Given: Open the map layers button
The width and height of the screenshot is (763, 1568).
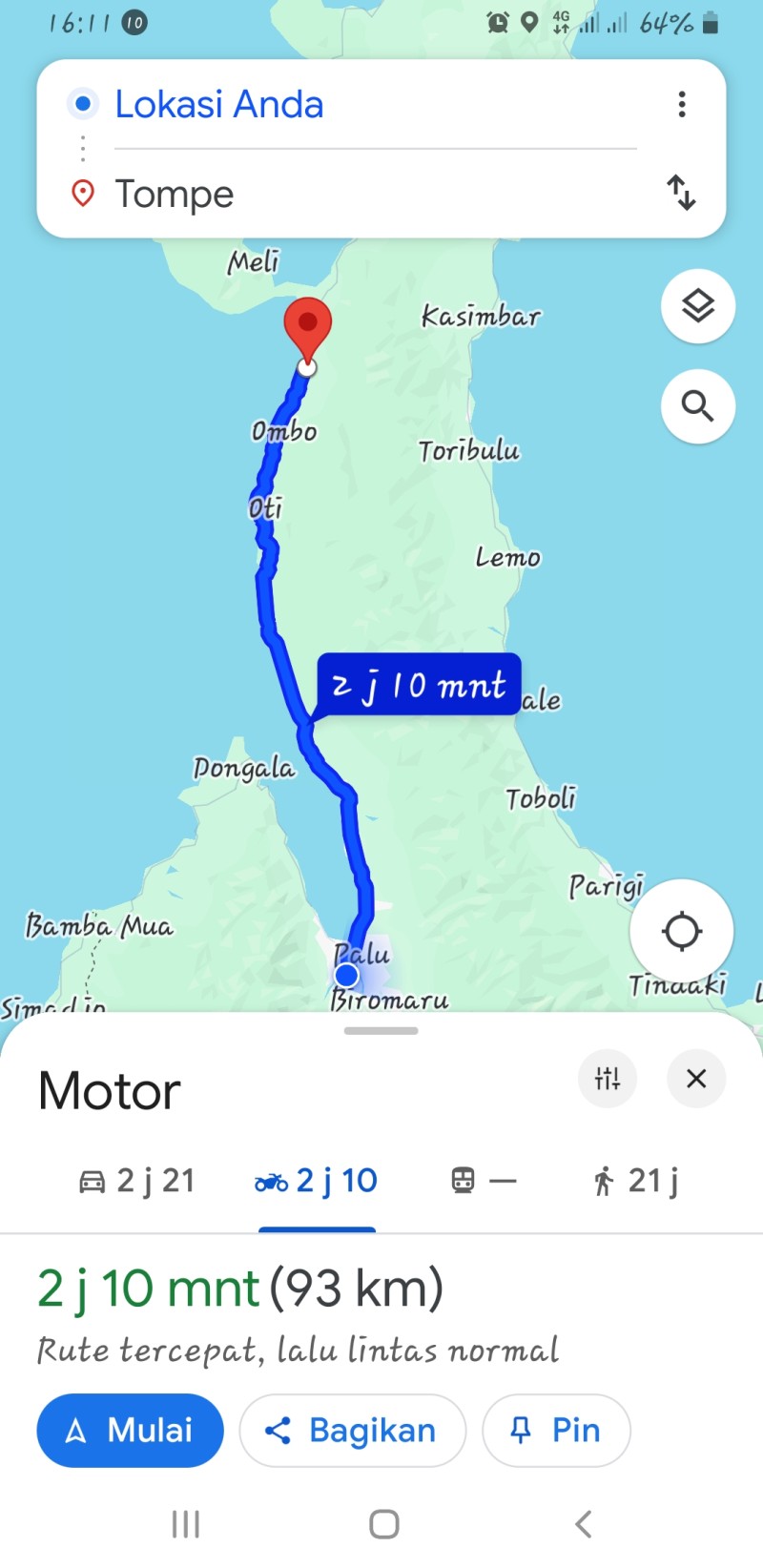Looking at the screenshot, I should pos(698,306).
